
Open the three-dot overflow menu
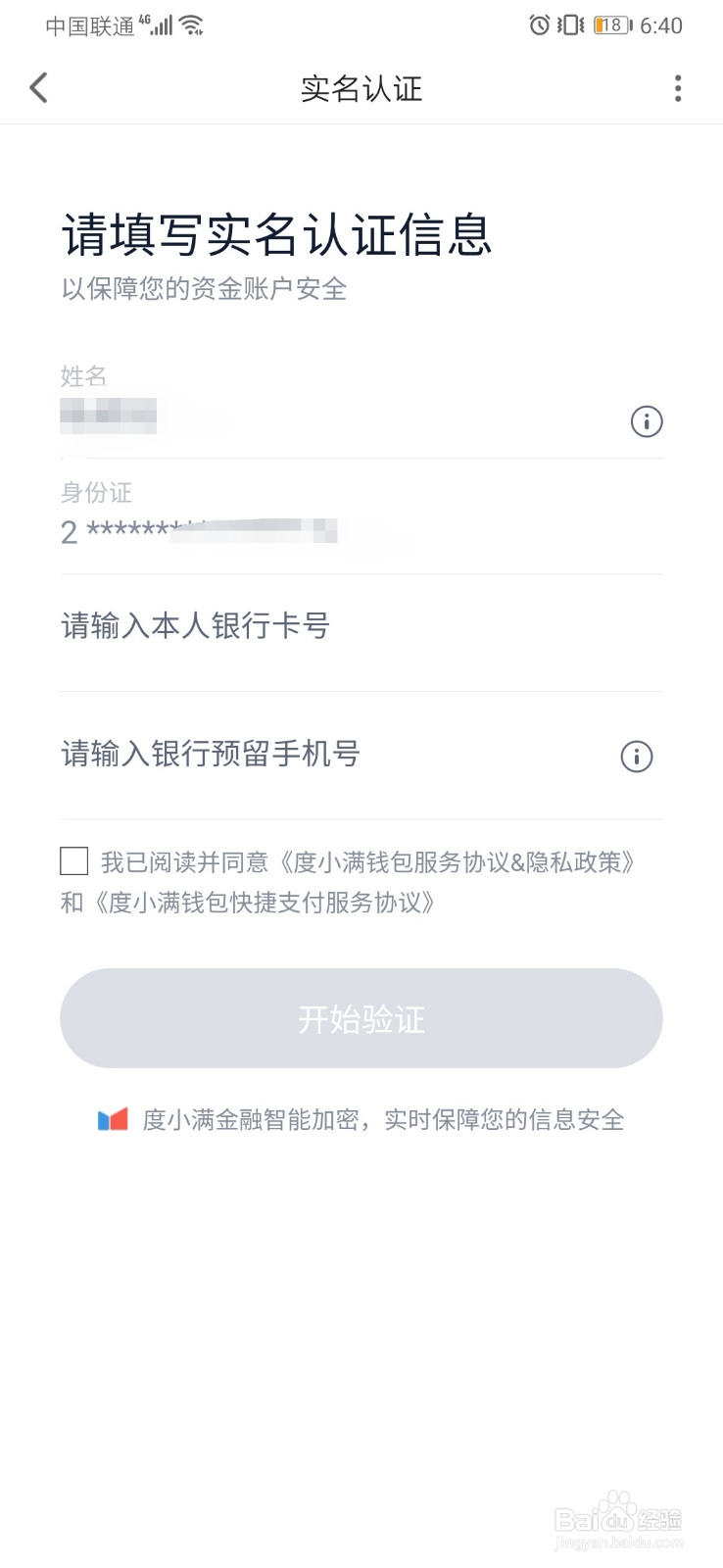tap(677, 88)
